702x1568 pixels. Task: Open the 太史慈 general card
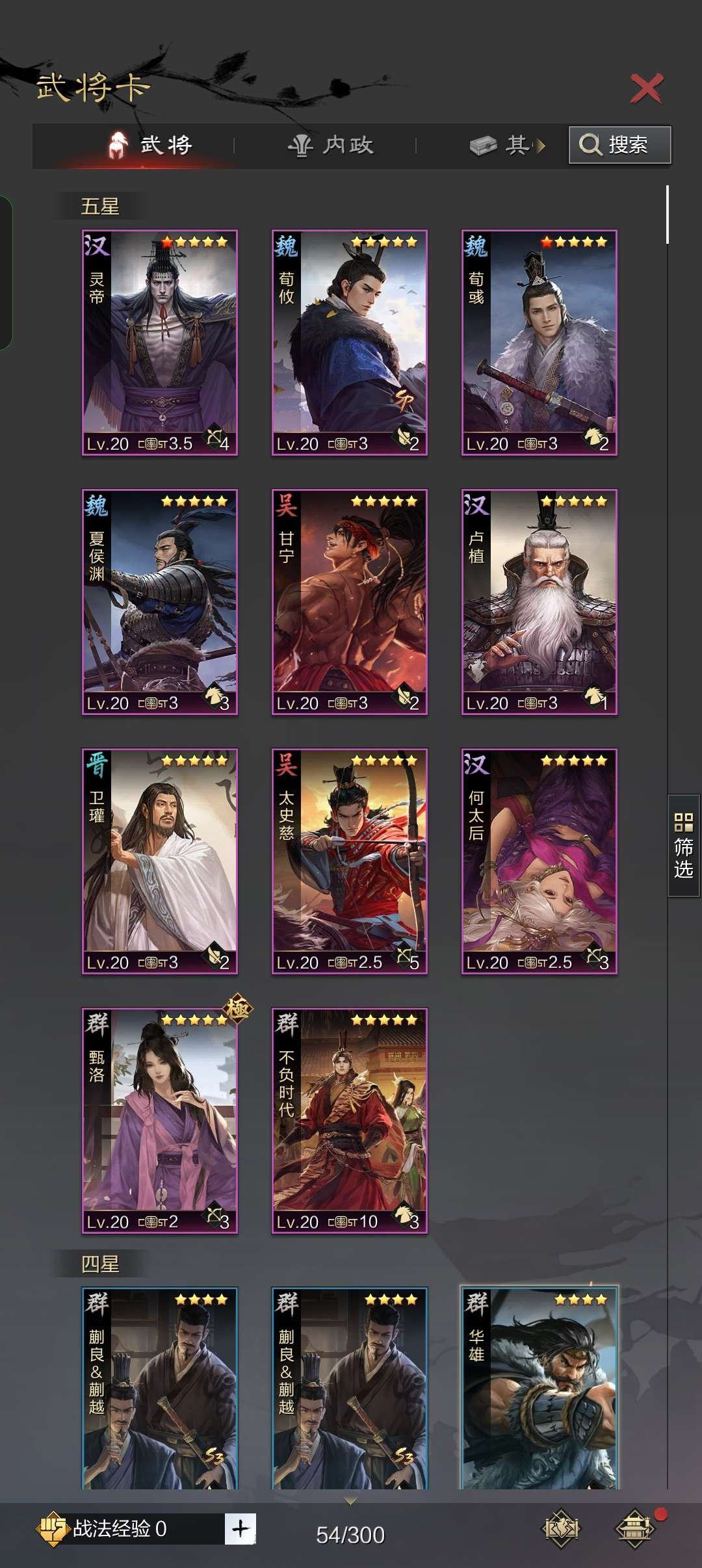[x=349, y=861]
